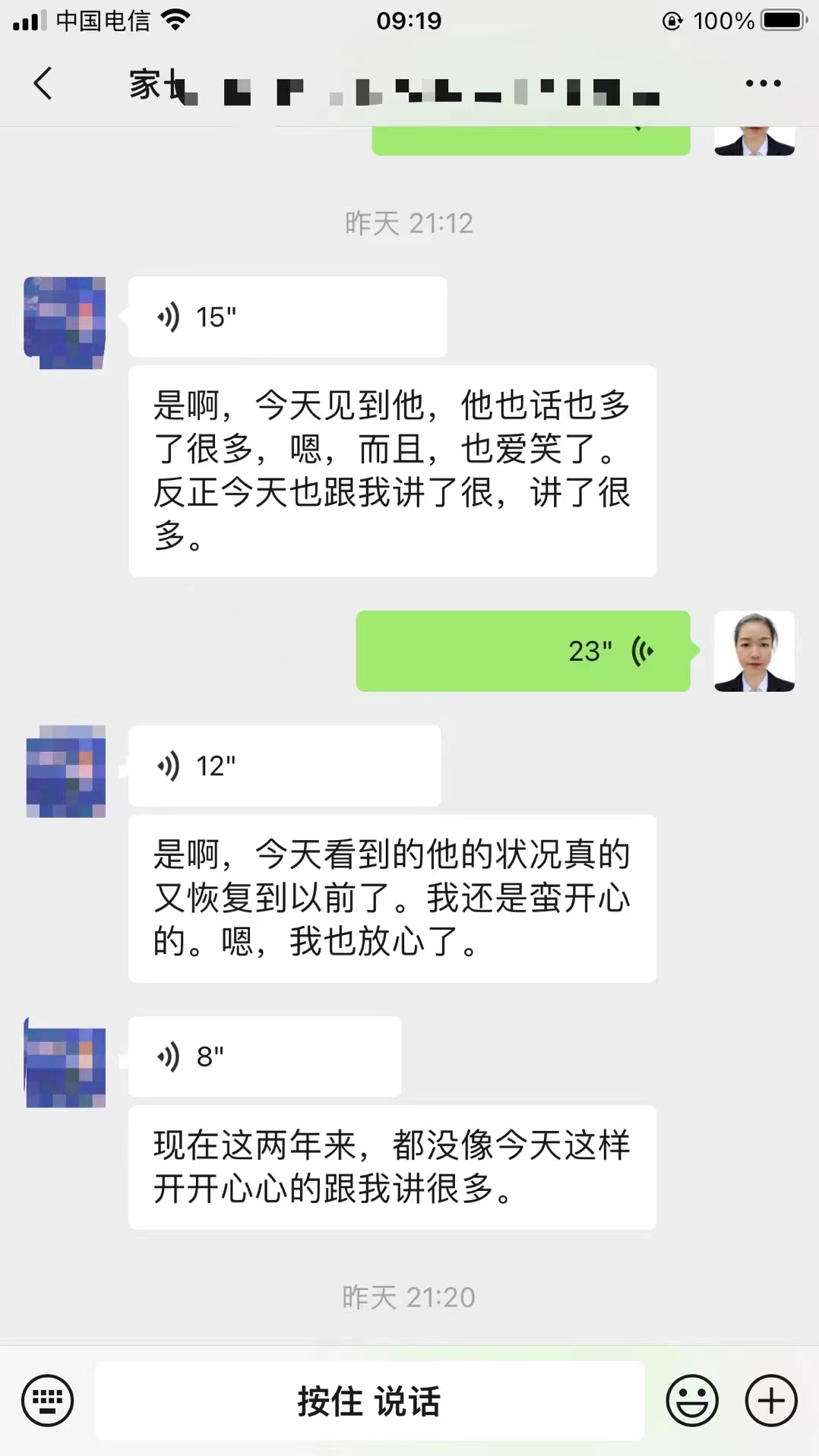Play the 8" voice message
This screenshot has width=819, height=1456.
click(x=264, y=1056)
